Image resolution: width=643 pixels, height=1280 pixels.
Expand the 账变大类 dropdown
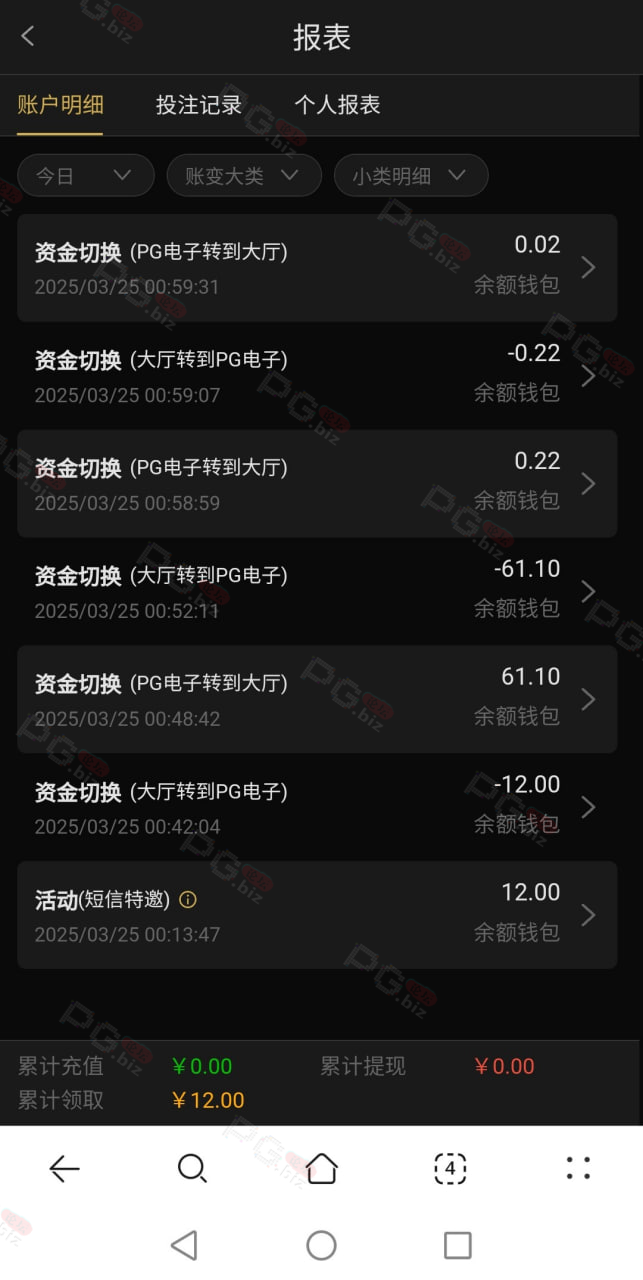[244, 176]
